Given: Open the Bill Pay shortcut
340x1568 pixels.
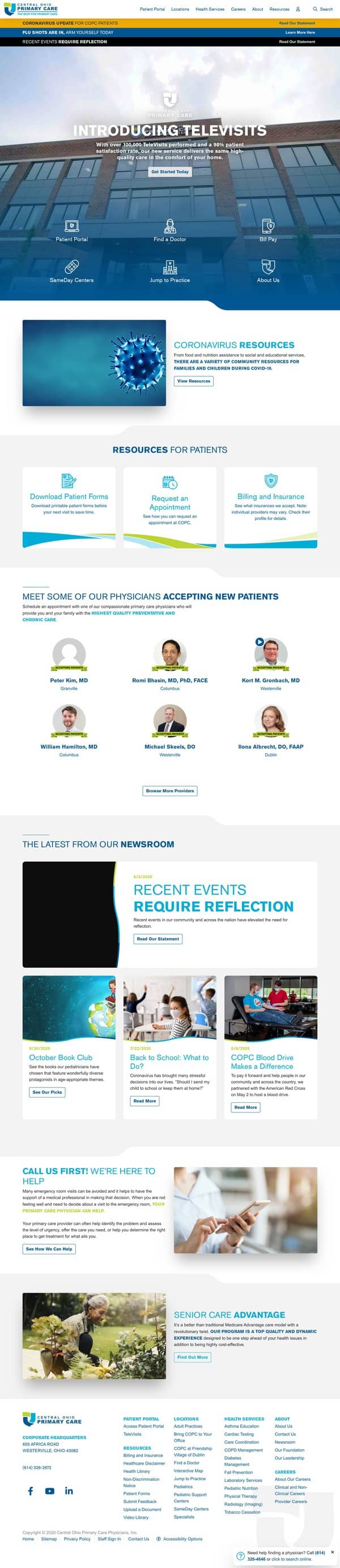Looking at the screenshot, I should [x=268, y=231].
